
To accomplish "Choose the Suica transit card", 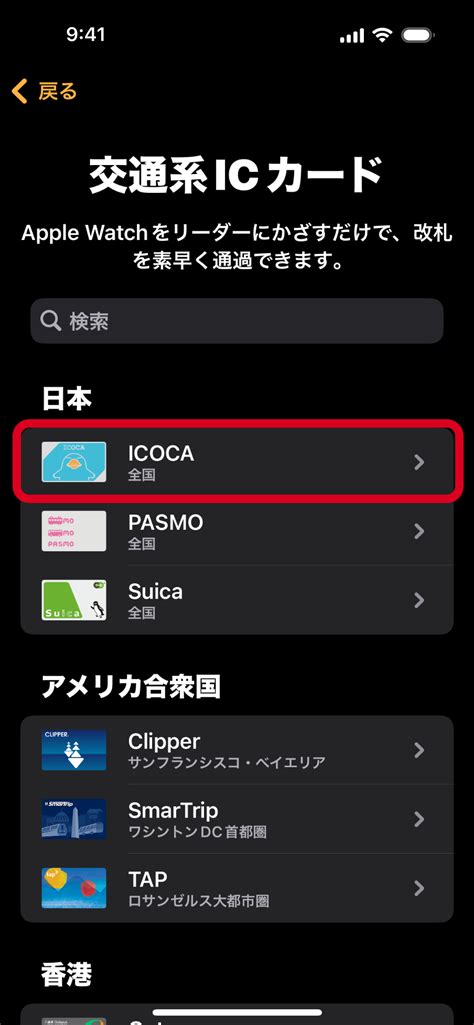I will click(x=237, y=600).
